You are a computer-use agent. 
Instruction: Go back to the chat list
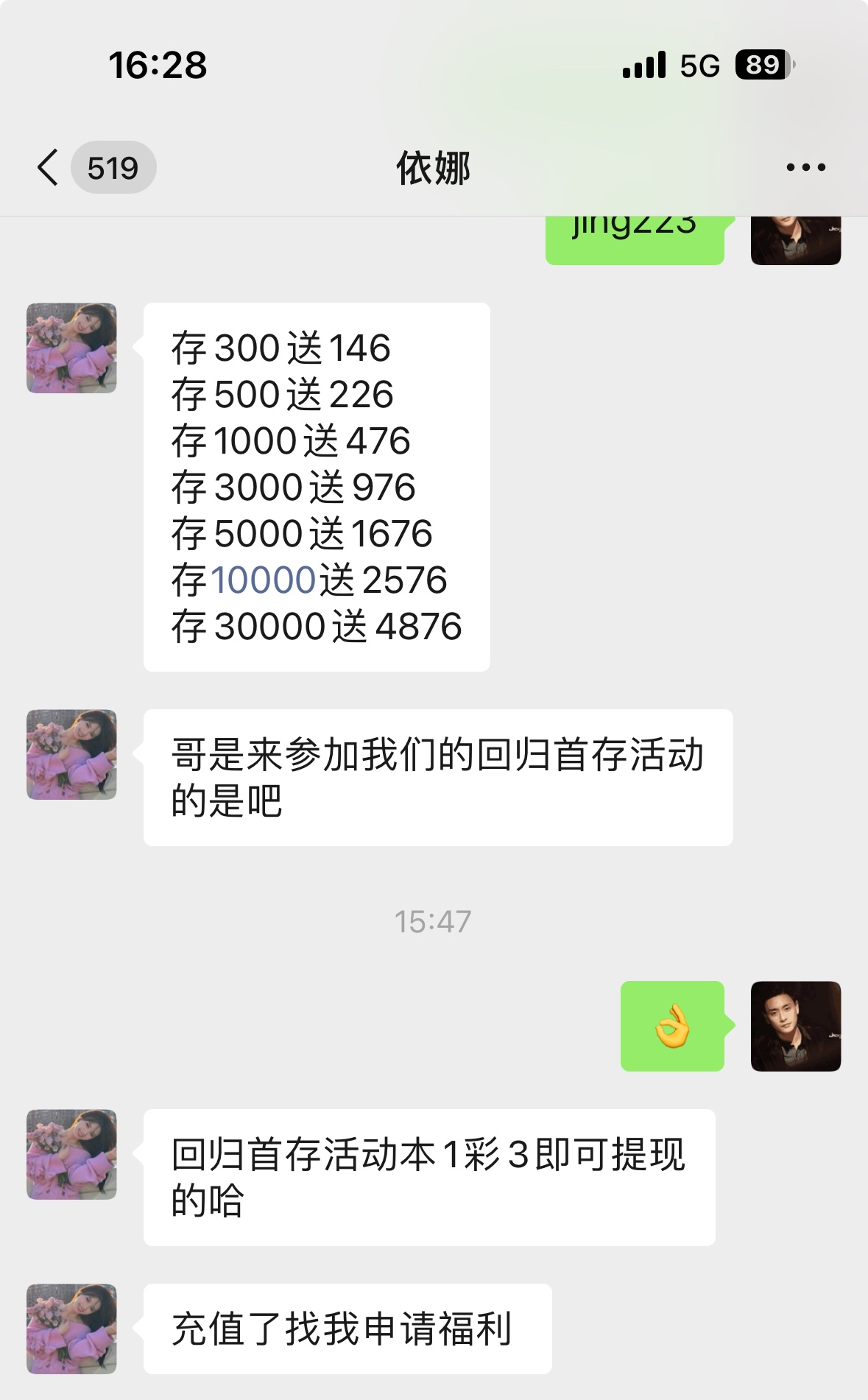[49, 168]
